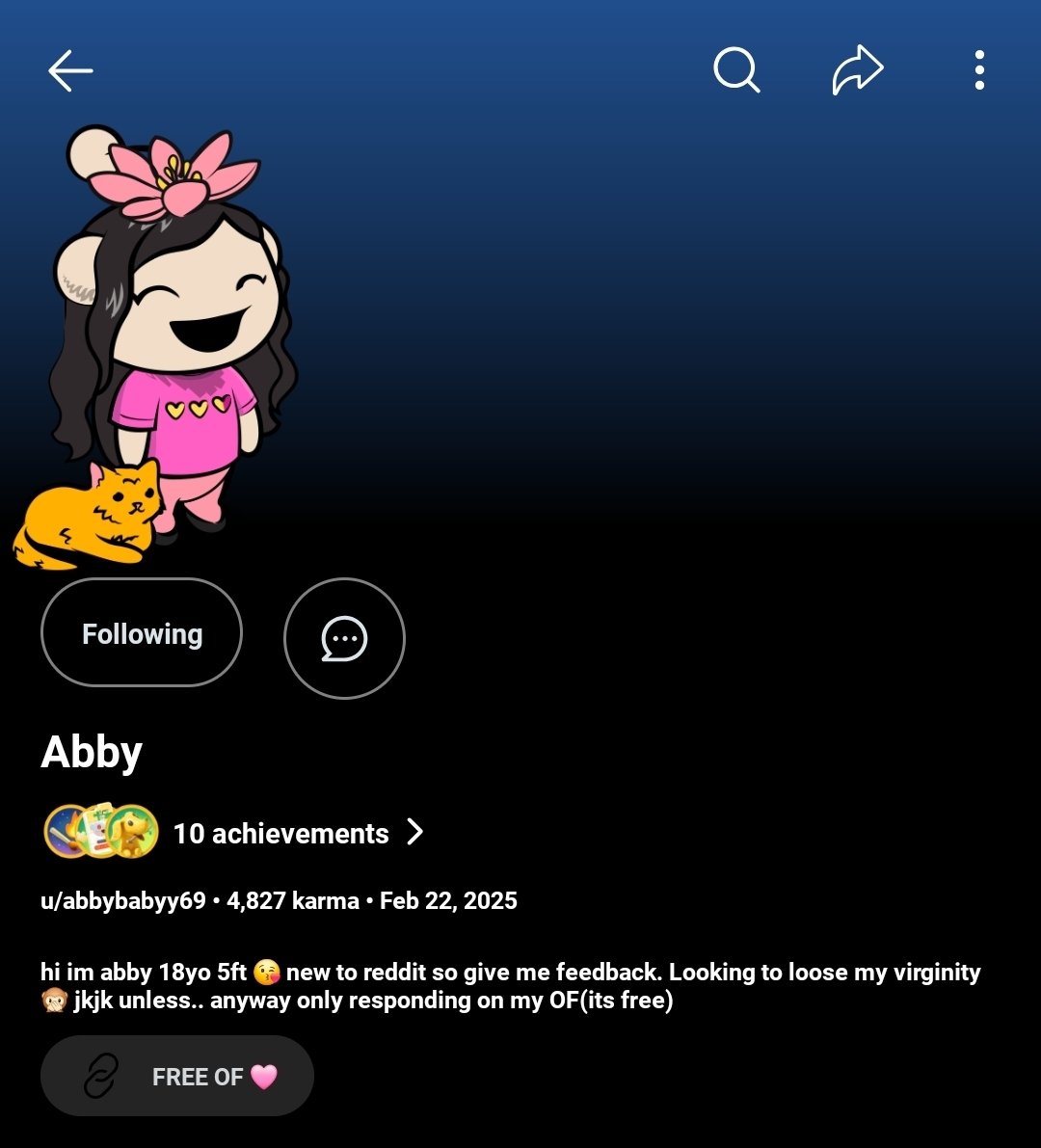Expand achievements using the chevron
The width and height of the screenshot is (1041, 1148).
coord(415,832)
